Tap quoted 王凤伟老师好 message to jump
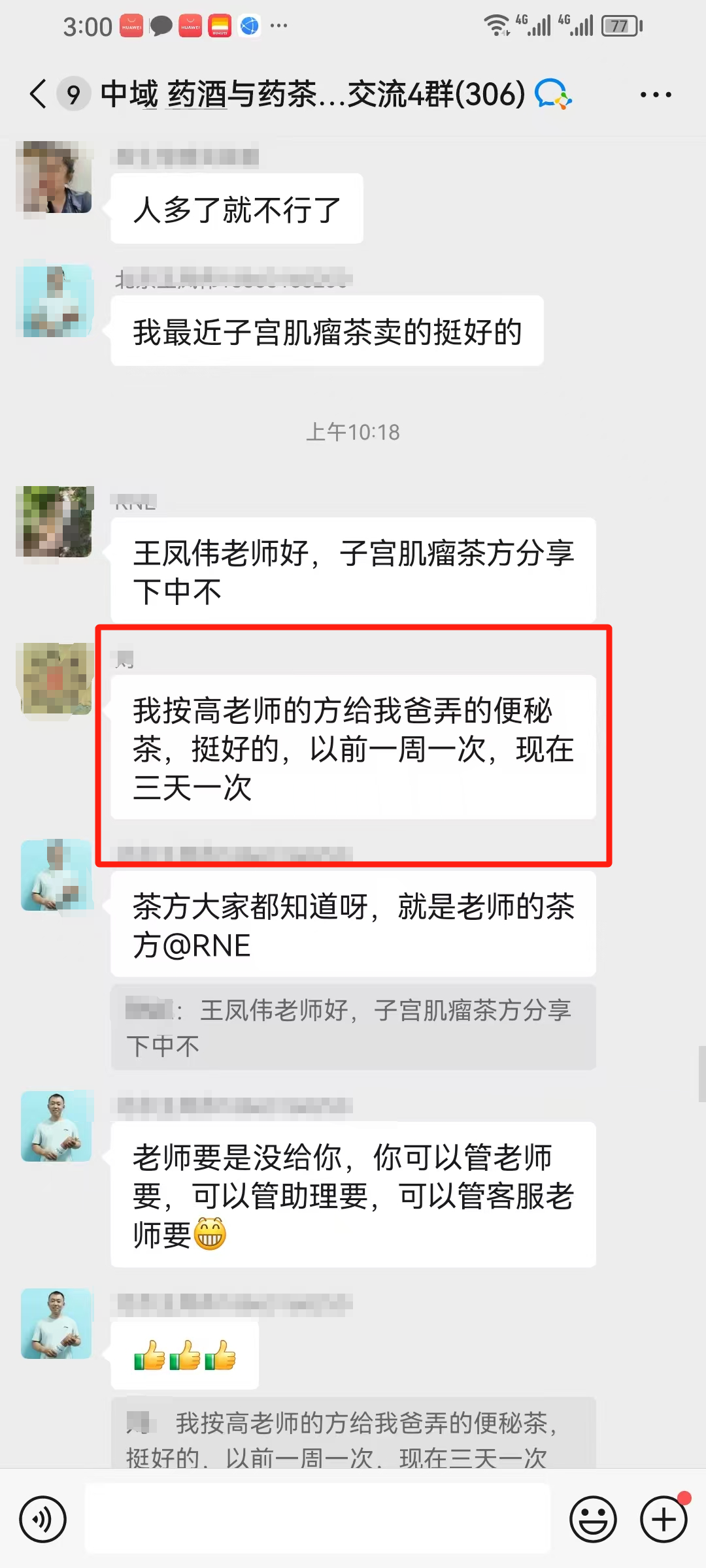This screenshot has height=1568, width=706. coord(353,1027)
